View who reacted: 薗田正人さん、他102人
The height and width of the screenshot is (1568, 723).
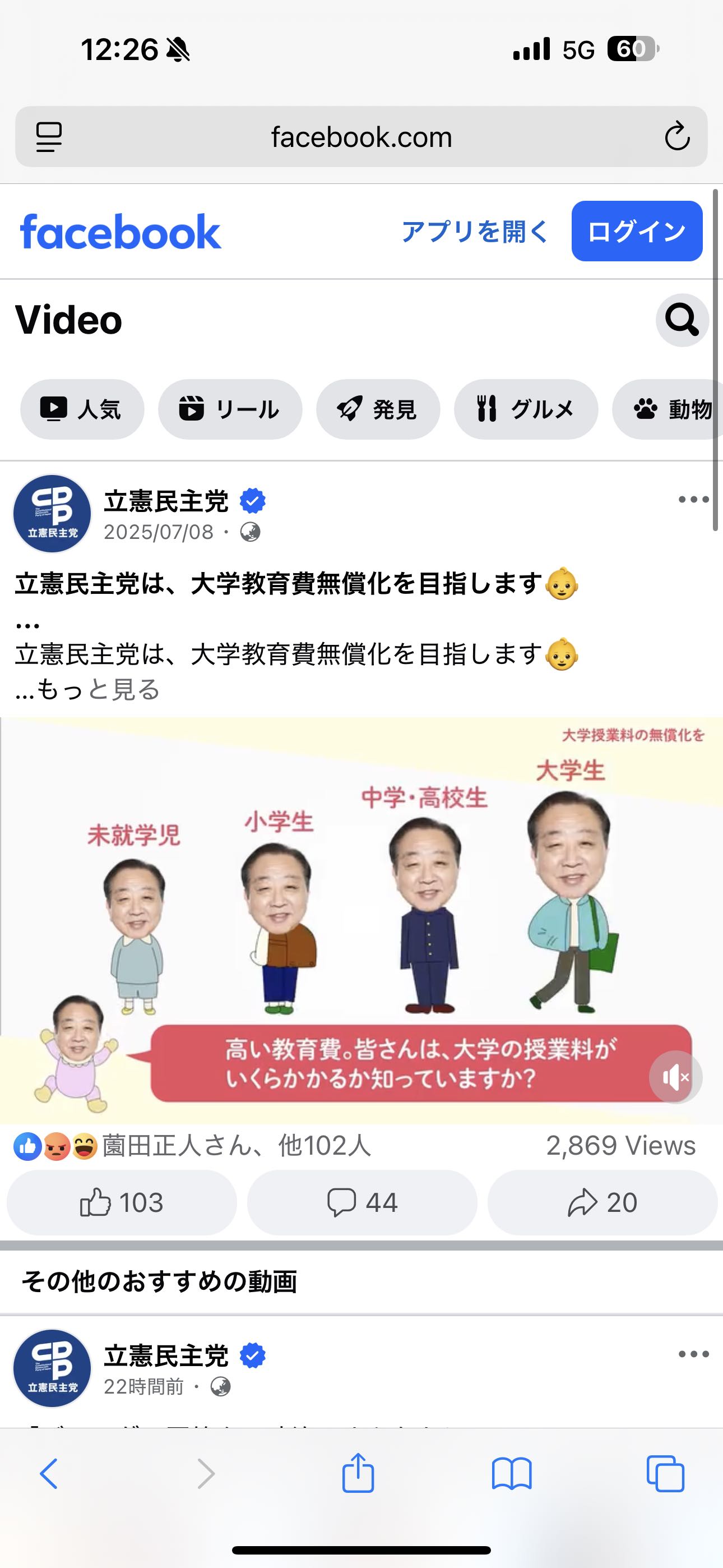click(236, 1146)
